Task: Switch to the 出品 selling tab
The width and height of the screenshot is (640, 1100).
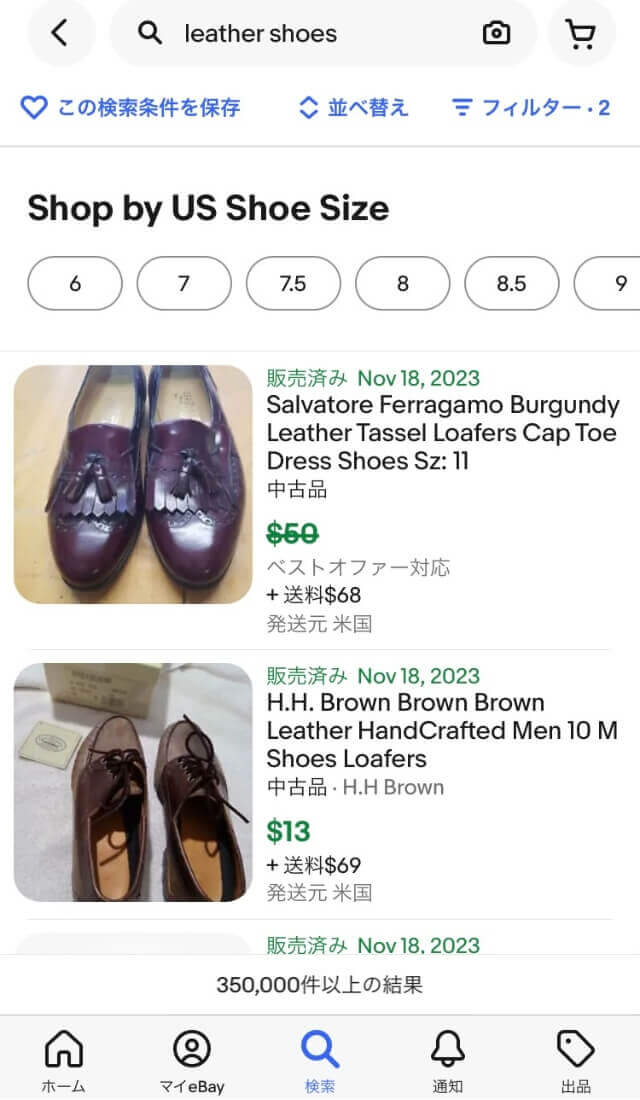Action: (x=576, y=1060)
